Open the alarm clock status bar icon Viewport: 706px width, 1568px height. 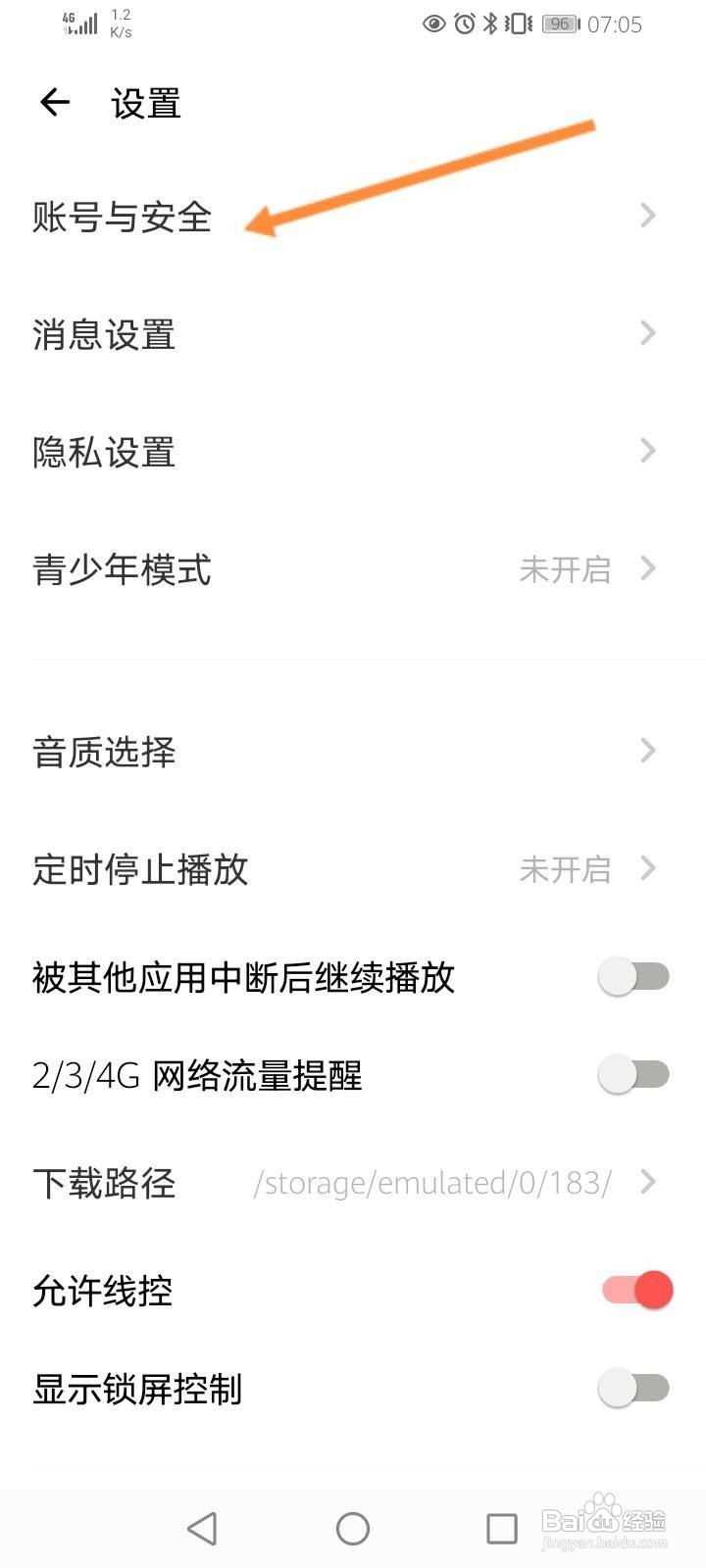[463, 24]
